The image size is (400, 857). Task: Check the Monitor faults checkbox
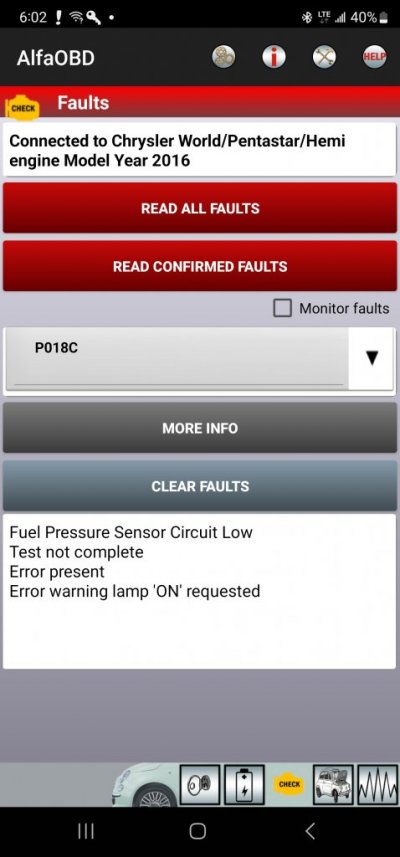pyautogui.click(x=282, y=308)
